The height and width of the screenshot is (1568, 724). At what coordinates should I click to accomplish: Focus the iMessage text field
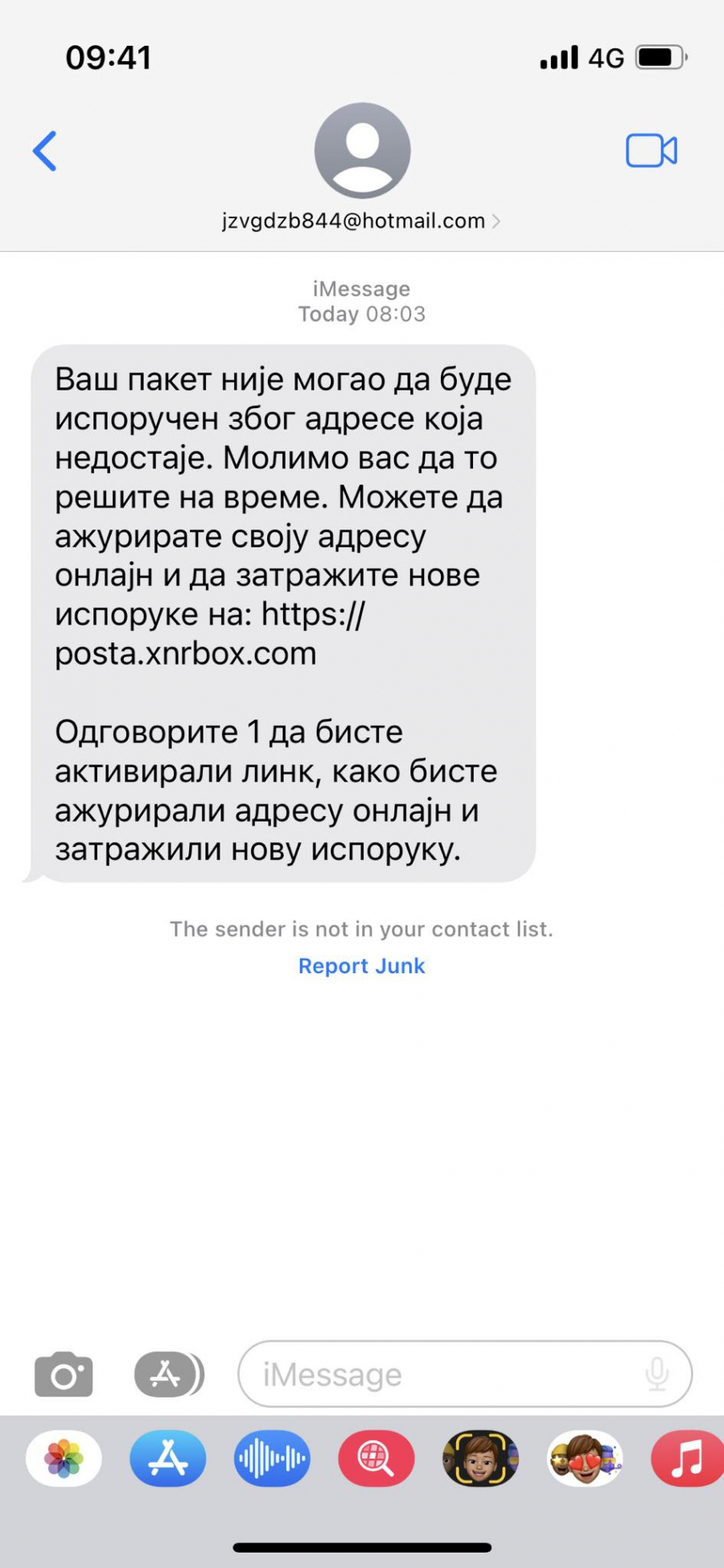point(442,1375)
